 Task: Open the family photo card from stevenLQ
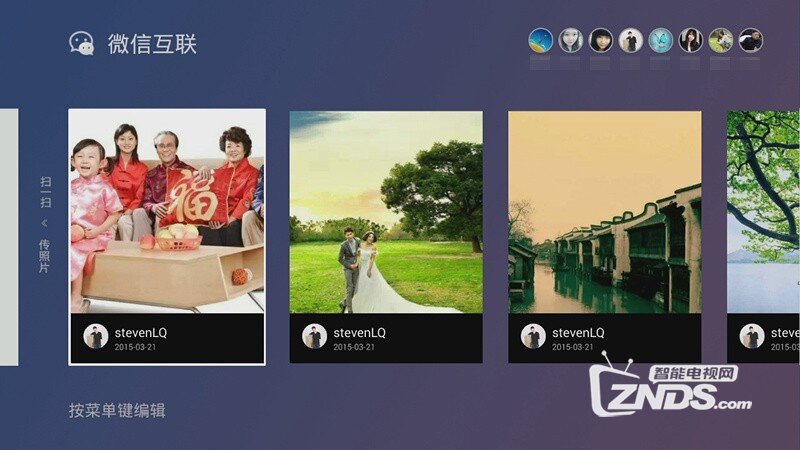click(x=167, y=236)
